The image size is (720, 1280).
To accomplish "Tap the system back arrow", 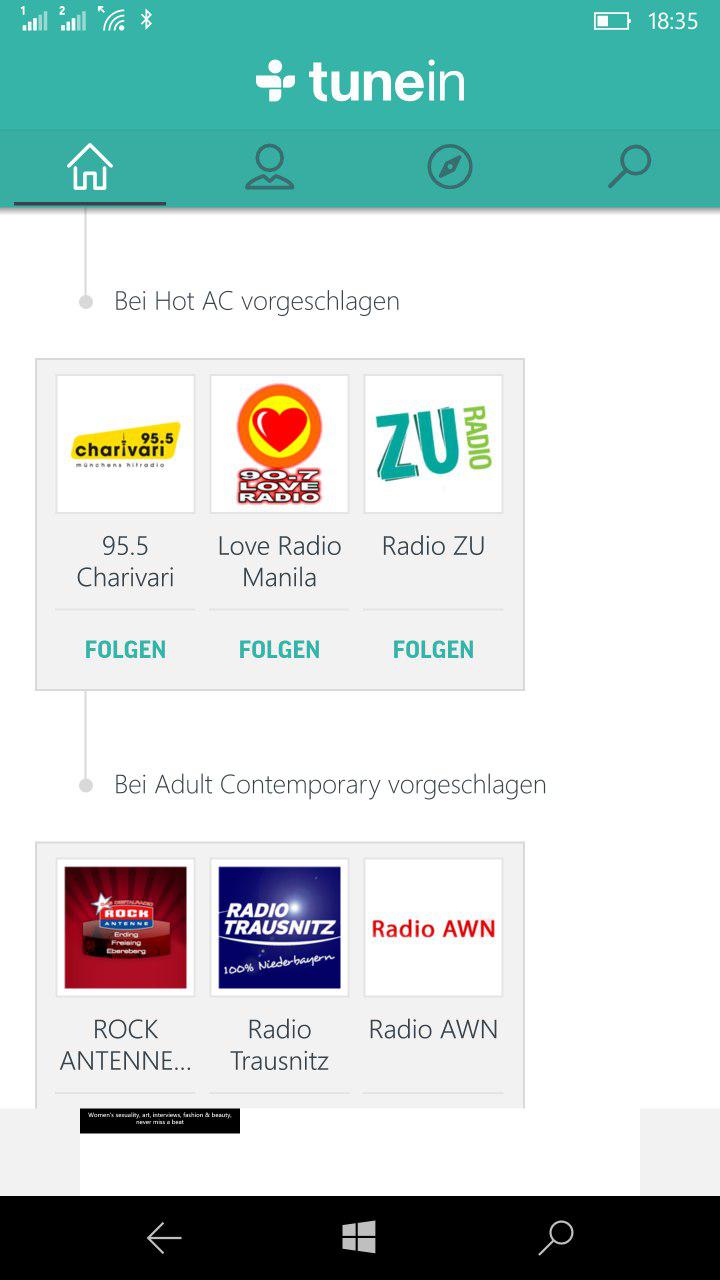I will coord(164,1238).
